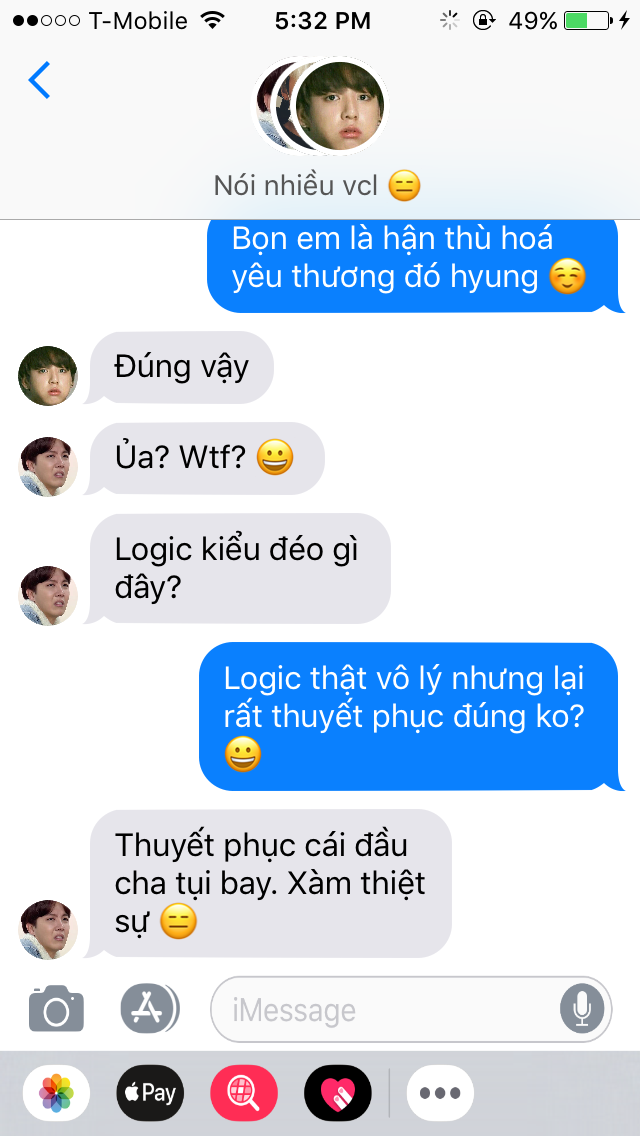Open group details for Nói nhiều vcl

pos(319,130)
